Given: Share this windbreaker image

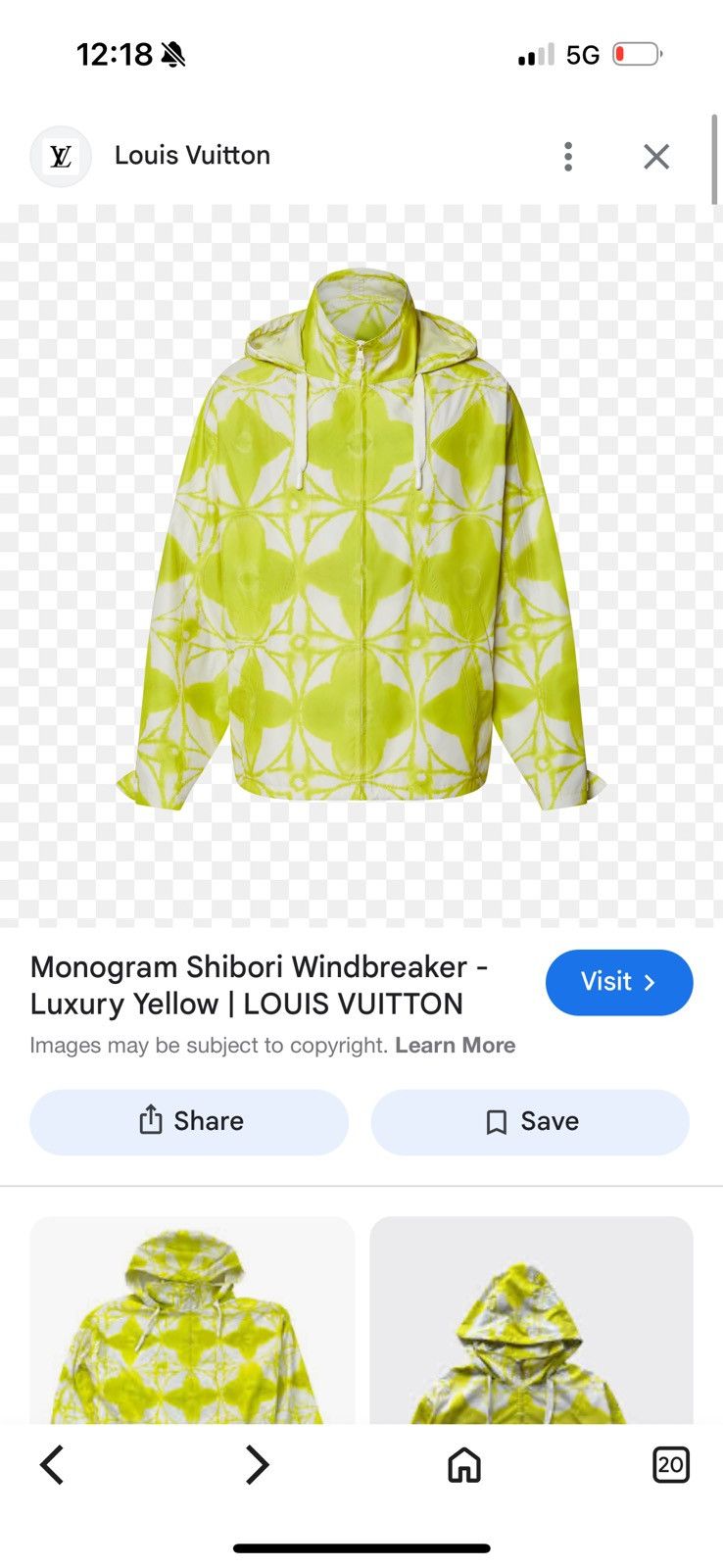Looking at the screenshot, I should pyautogui.click(x=189, y=1121).
